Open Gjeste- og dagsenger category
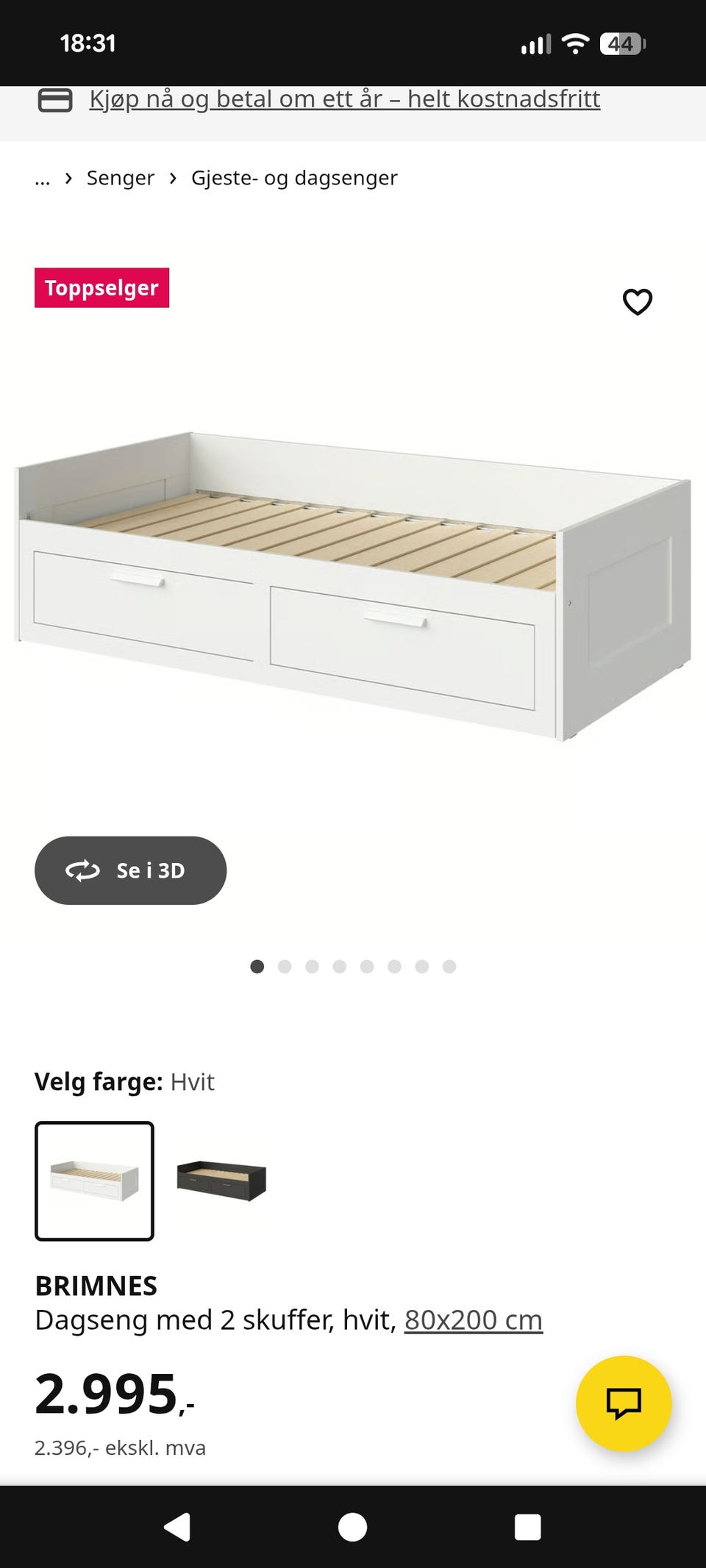The width and height of the screenshot is (706, 1568). 294,177
